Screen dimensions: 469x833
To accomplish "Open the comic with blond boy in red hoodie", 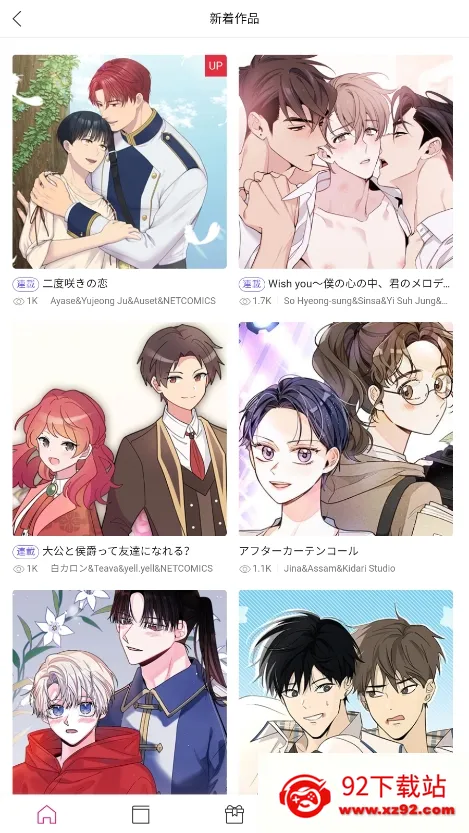I will 120,692.
